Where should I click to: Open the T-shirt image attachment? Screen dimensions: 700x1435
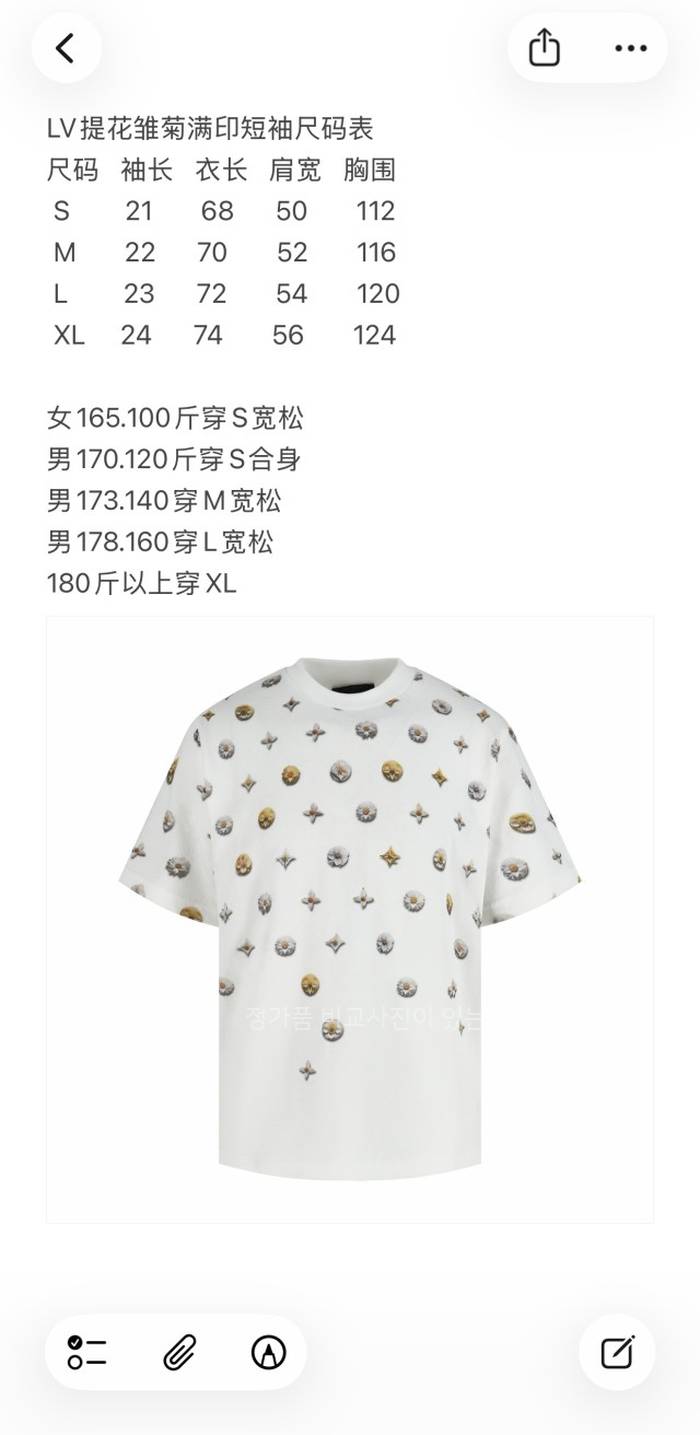pyautogui.click(x=350, y=918)
